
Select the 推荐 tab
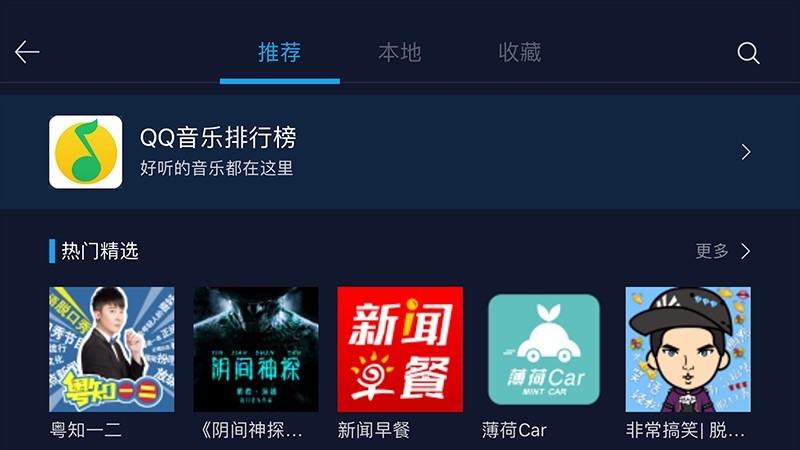279,53
